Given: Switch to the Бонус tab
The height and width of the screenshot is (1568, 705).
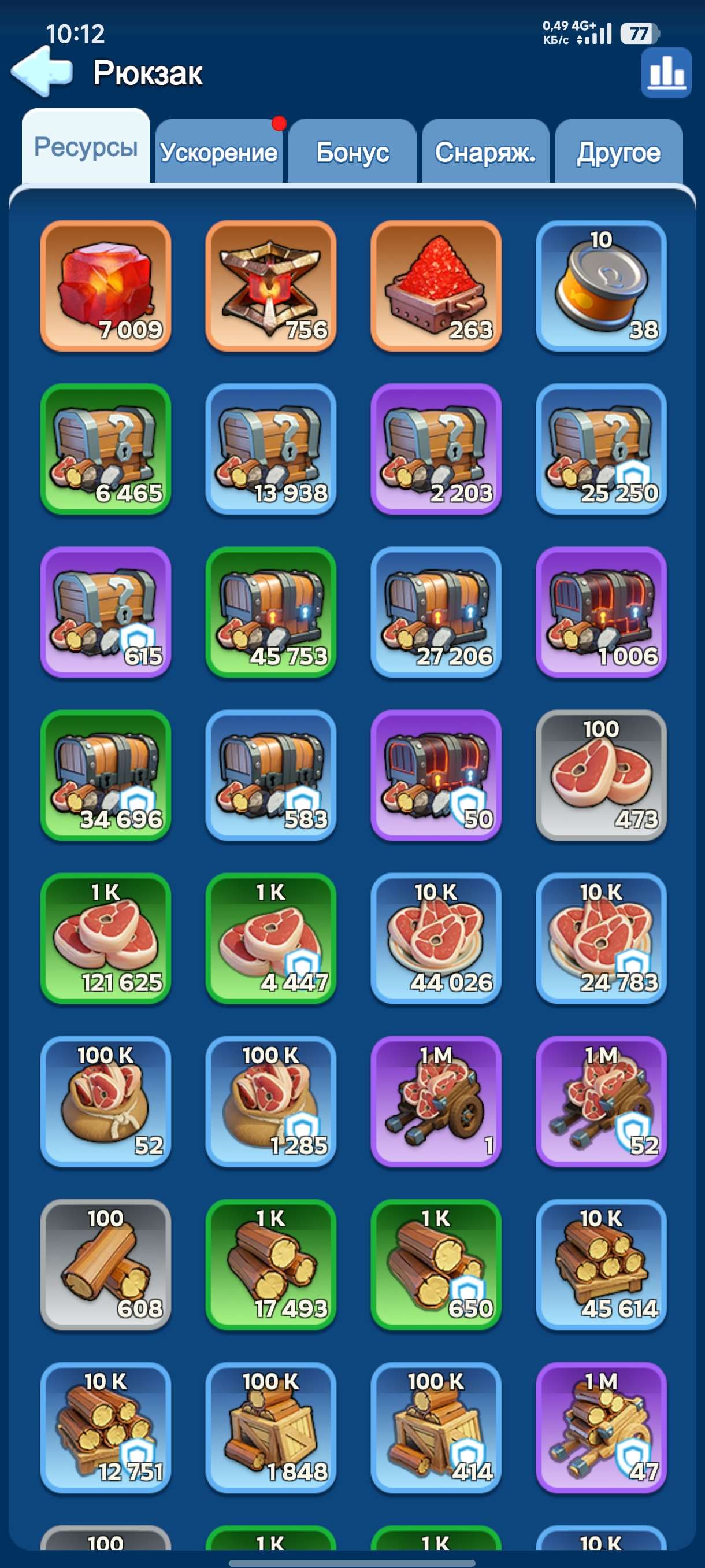Looking at the screenshot, I should [x=352, y=151].
